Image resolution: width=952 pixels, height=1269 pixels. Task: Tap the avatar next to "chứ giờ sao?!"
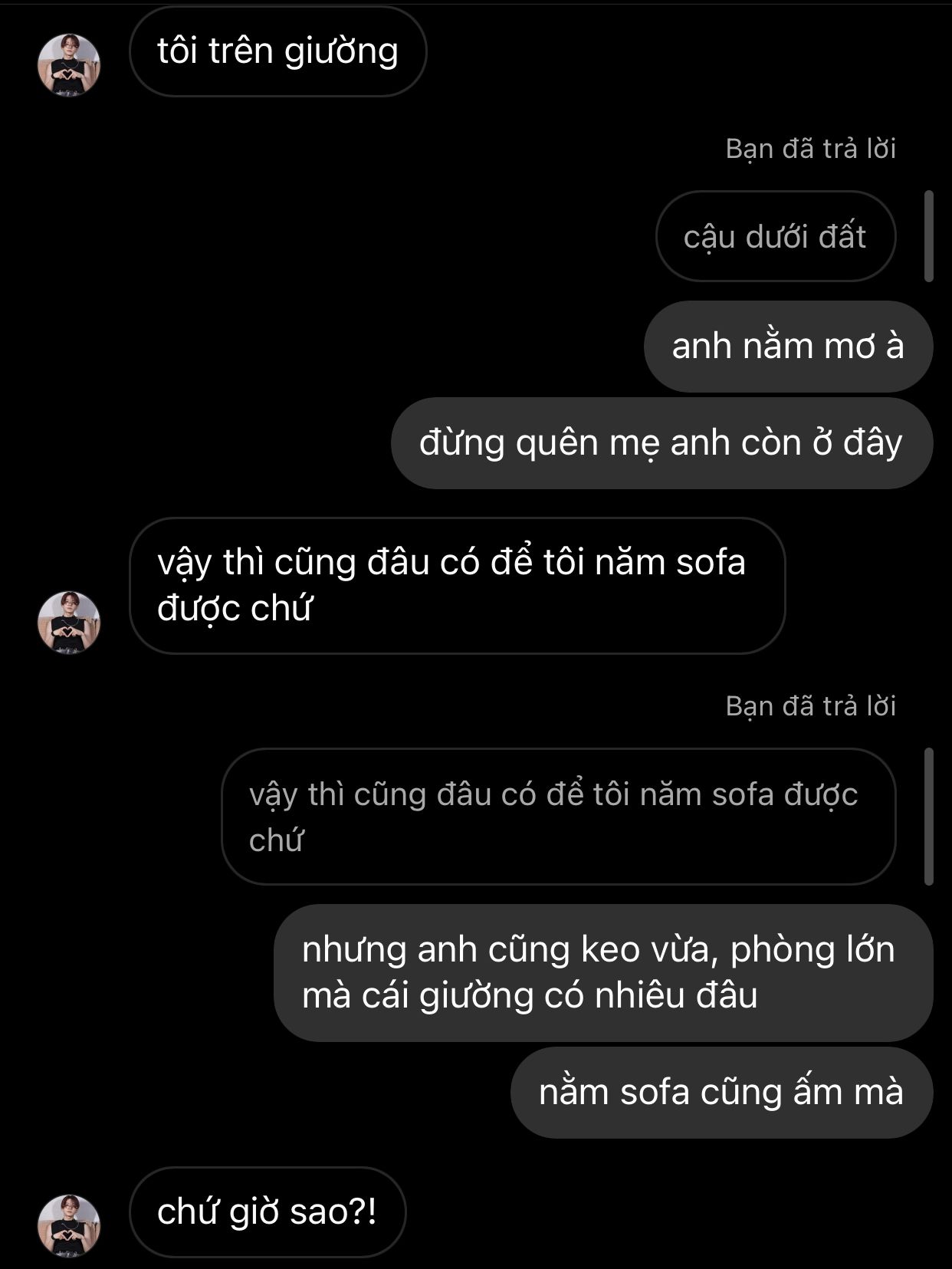[69, 1225]
